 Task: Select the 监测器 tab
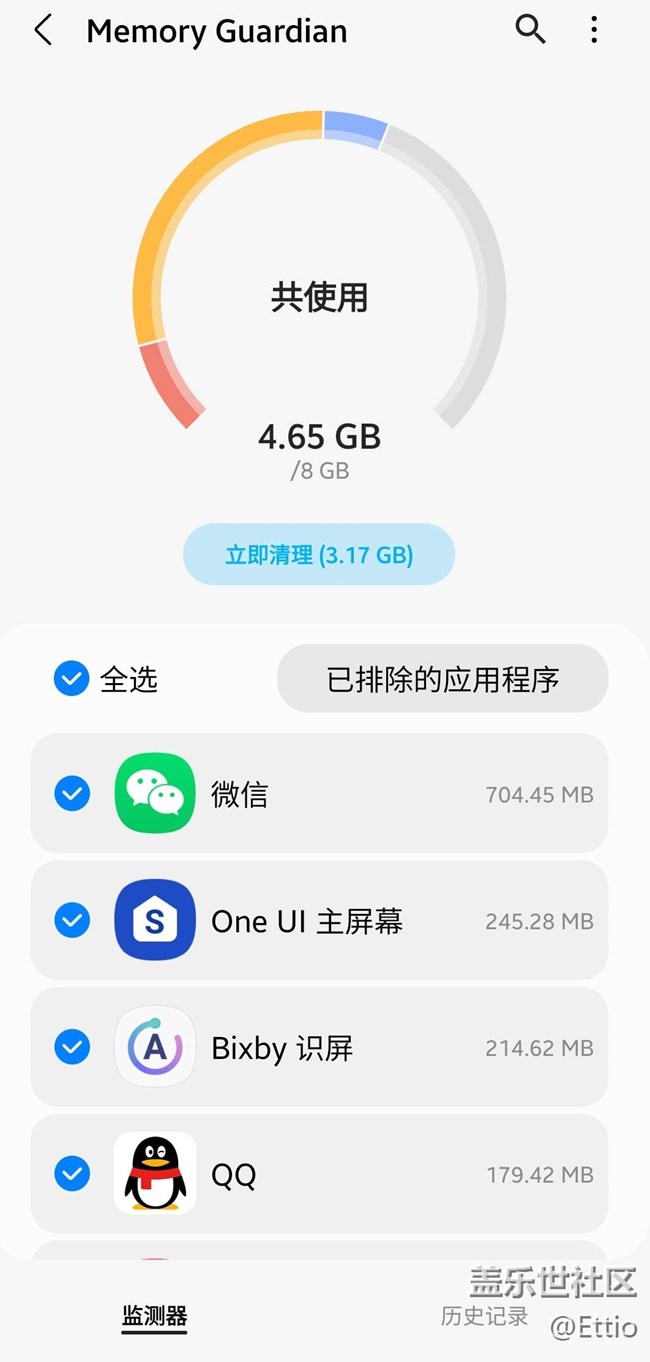(x=155, y=1316)
